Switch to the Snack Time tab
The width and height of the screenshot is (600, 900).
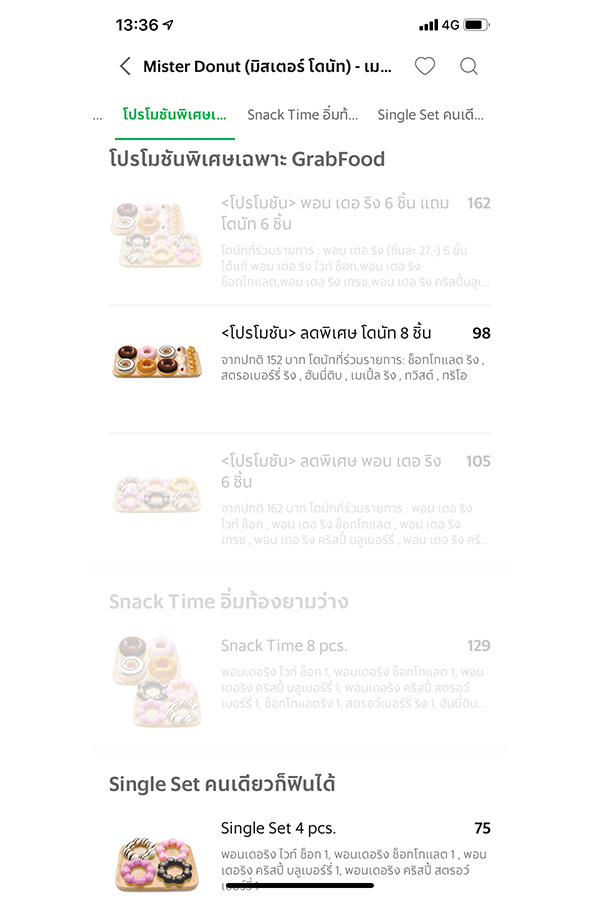point(302,115)
